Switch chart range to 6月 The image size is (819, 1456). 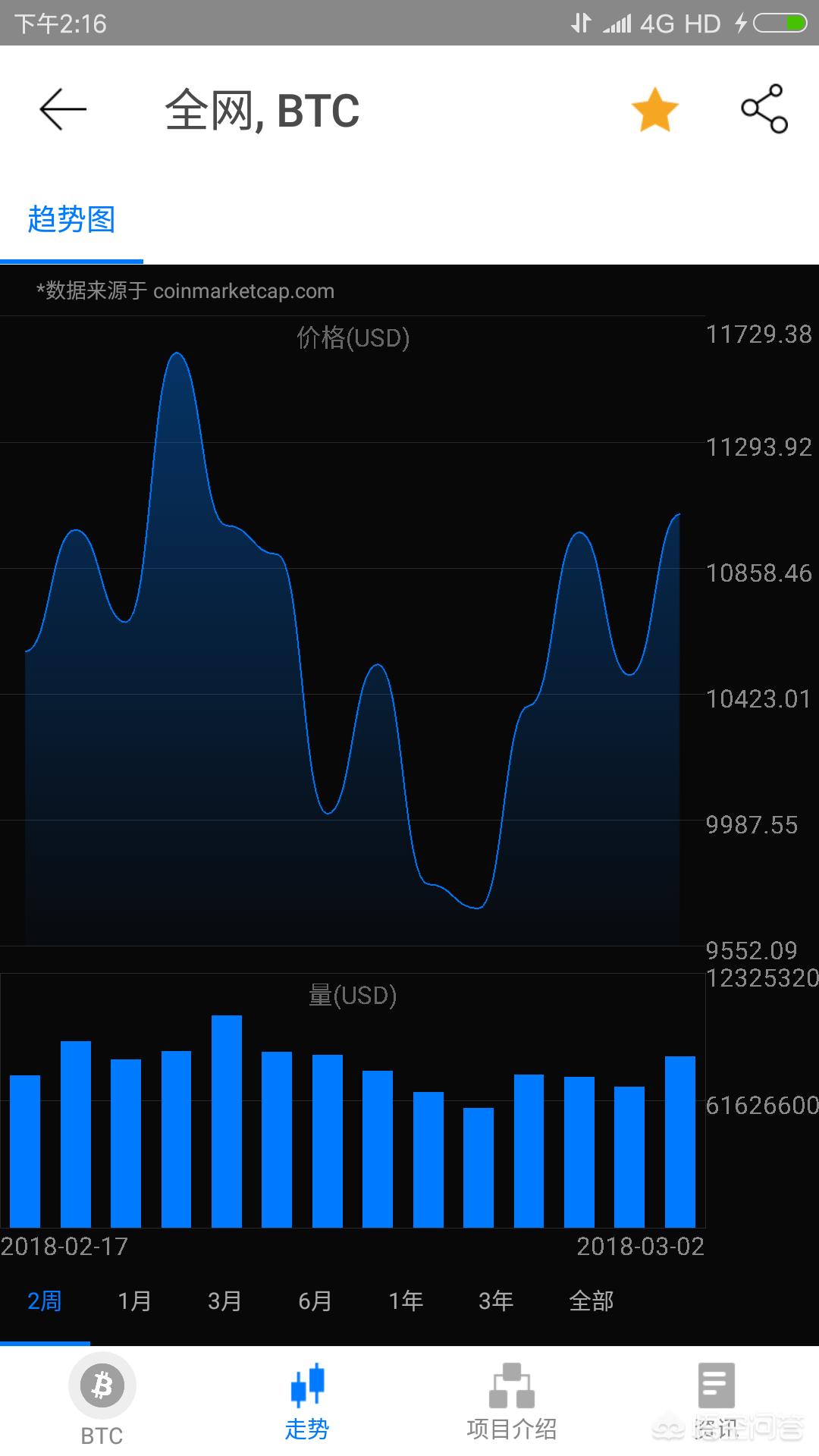315,1301
